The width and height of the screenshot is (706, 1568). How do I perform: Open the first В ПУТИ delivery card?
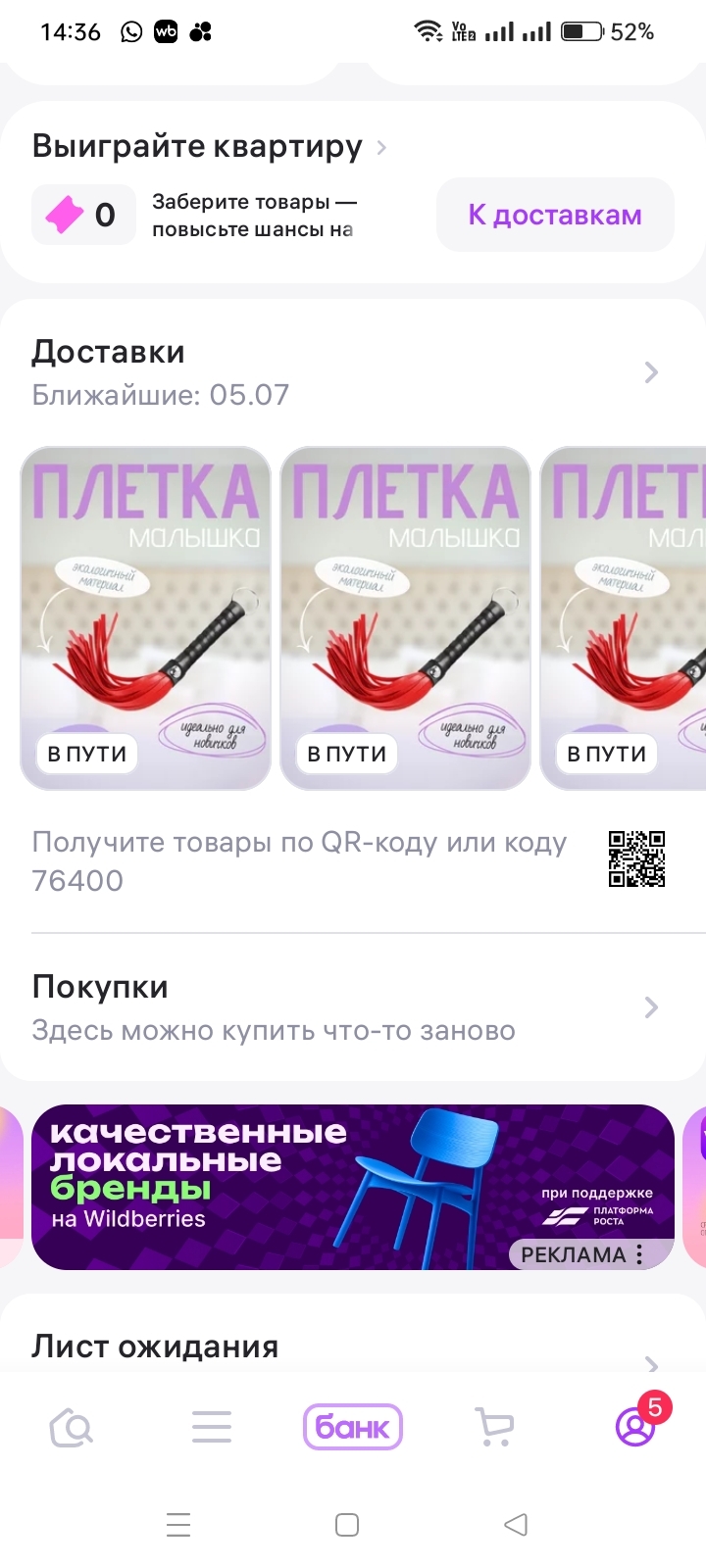pyautogui.click(x=145, y=617)
